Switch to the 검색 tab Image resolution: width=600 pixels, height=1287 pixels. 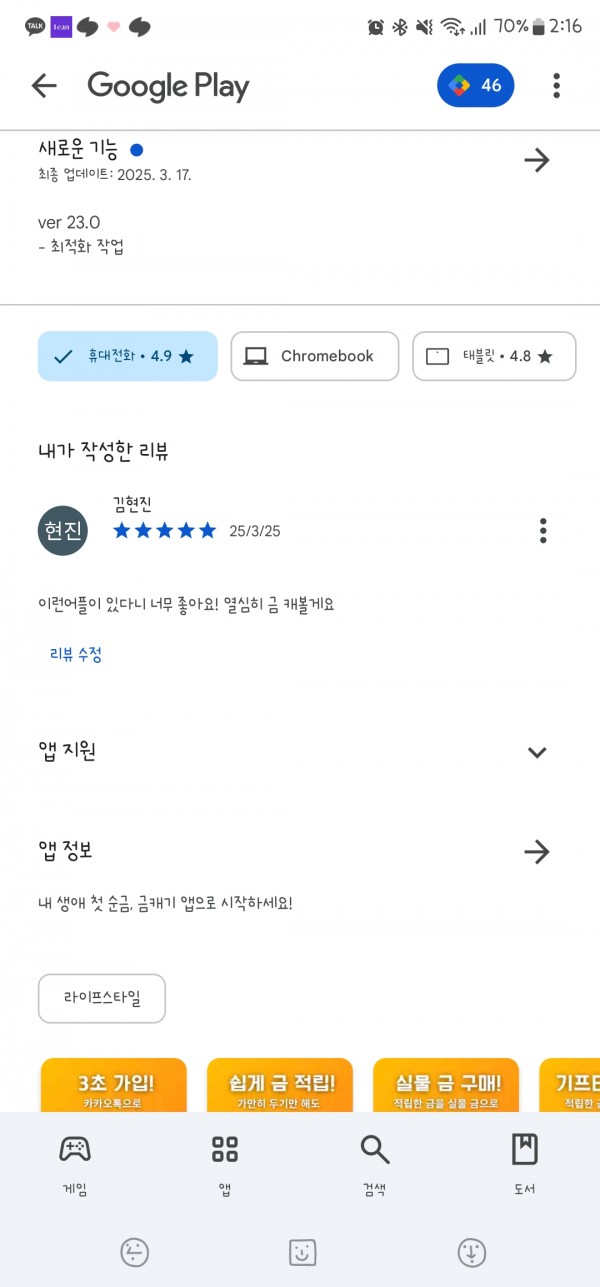[375, 1164]
